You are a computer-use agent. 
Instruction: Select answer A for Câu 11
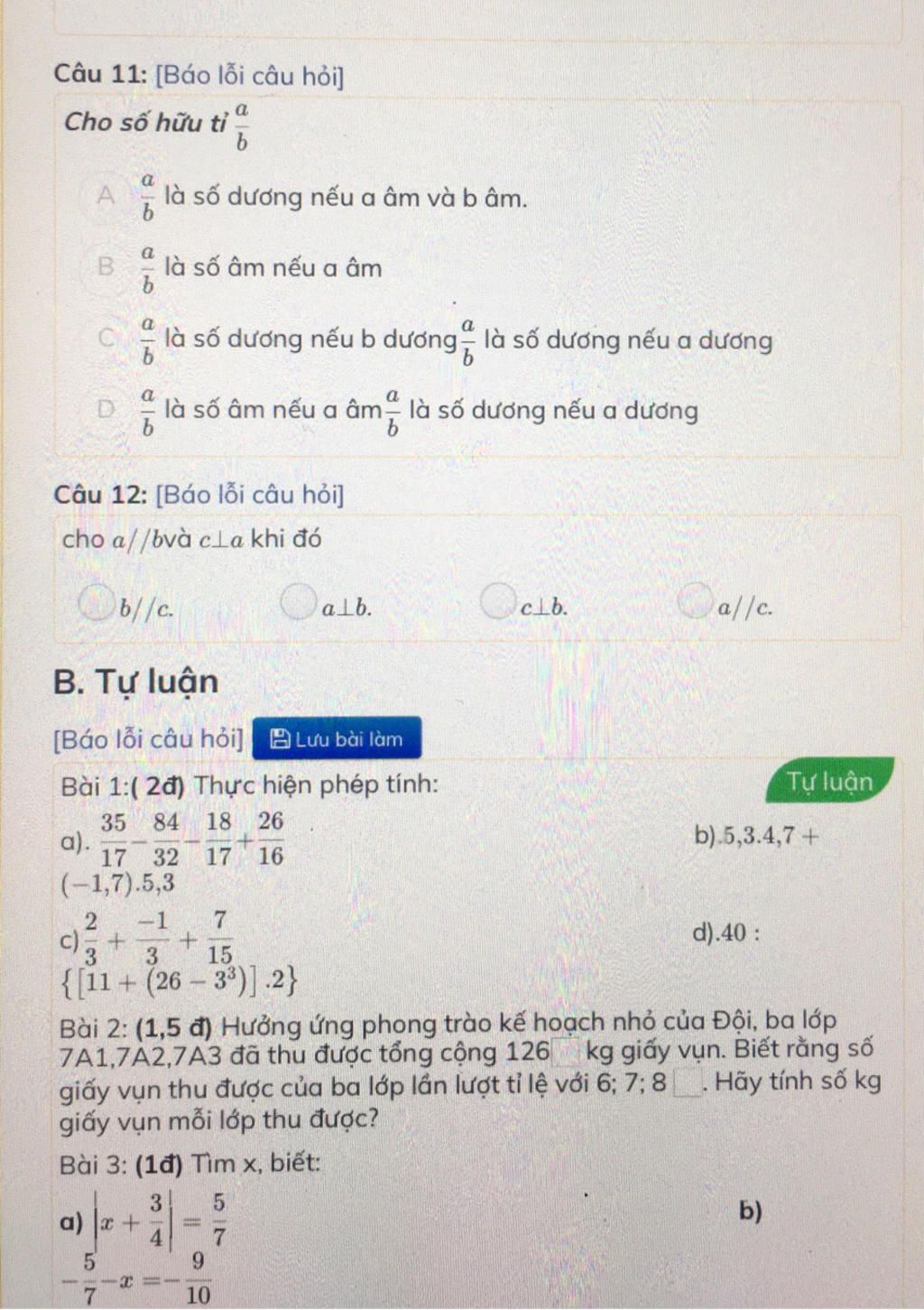[107, 196]
